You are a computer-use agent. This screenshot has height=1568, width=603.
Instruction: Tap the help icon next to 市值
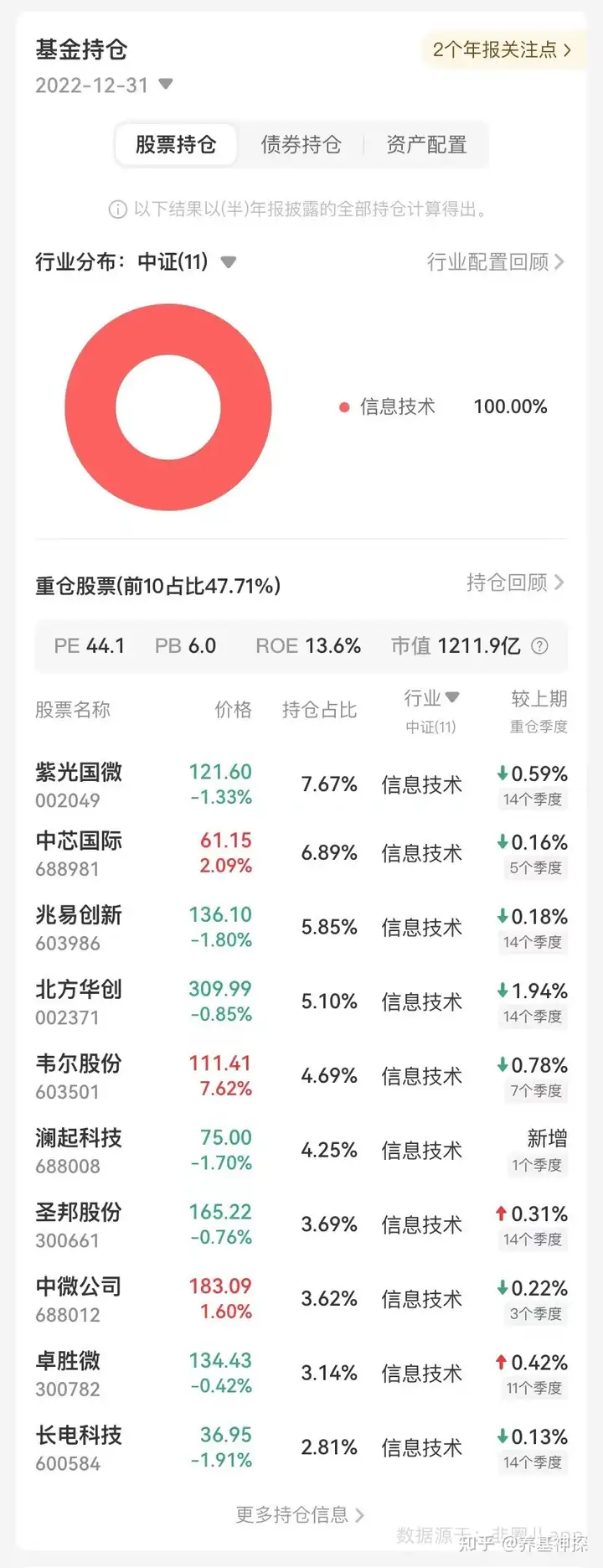(540, 646)
